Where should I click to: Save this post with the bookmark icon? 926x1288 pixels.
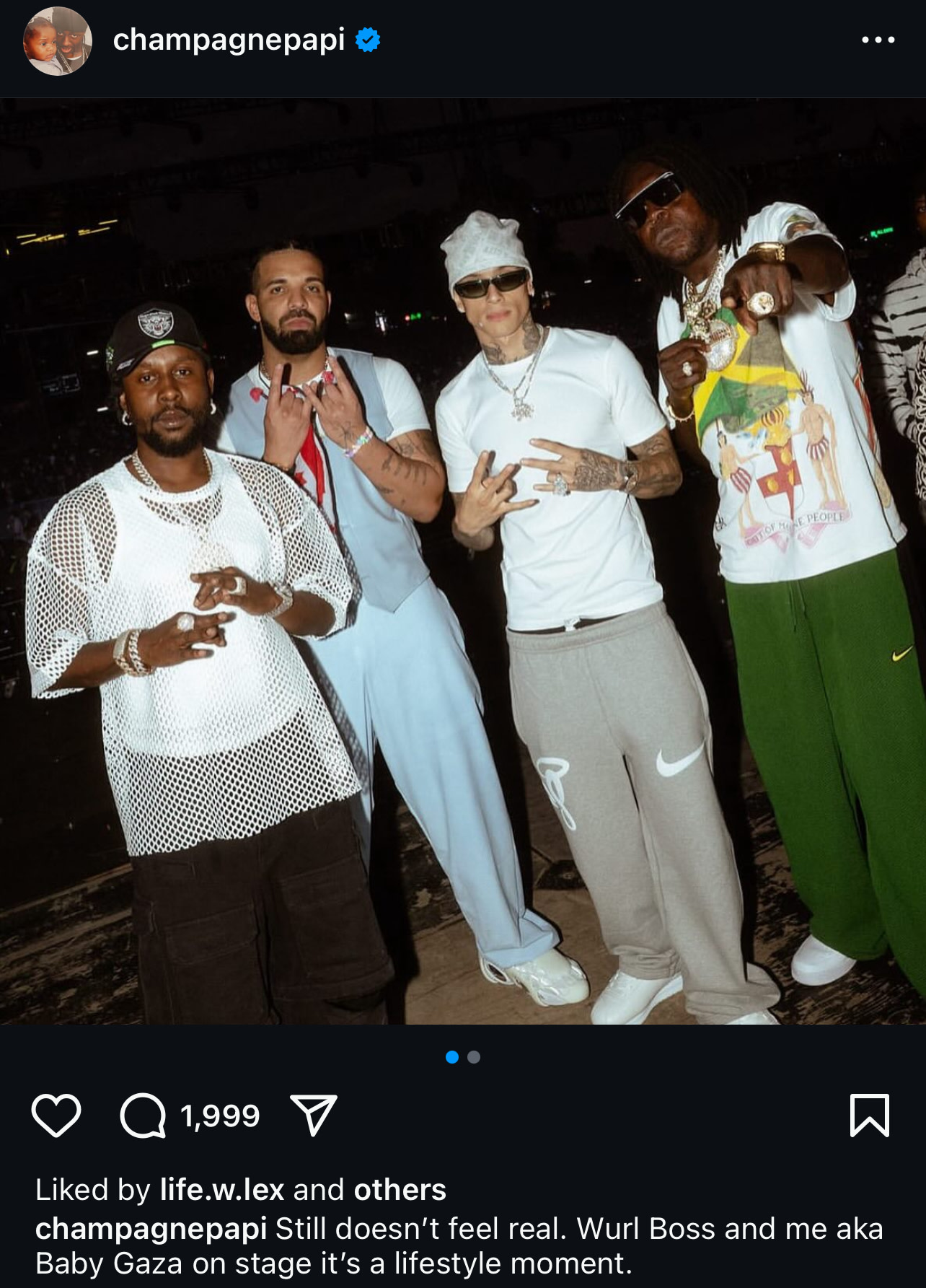869,1115
